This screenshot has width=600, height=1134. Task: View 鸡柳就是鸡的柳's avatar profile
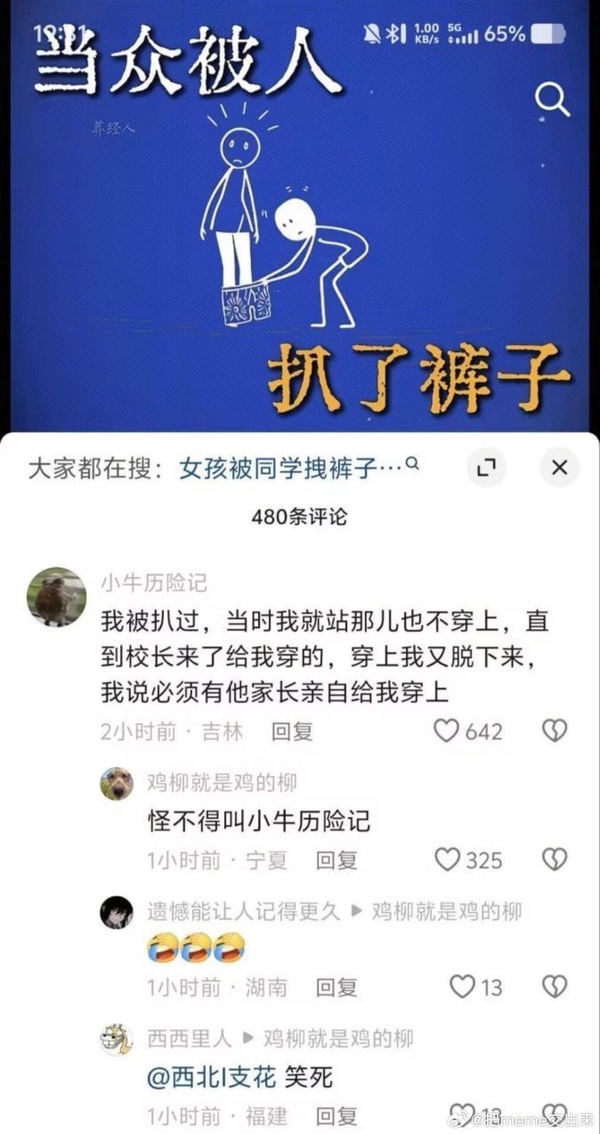pyautogui.click(x=117, y=784)
